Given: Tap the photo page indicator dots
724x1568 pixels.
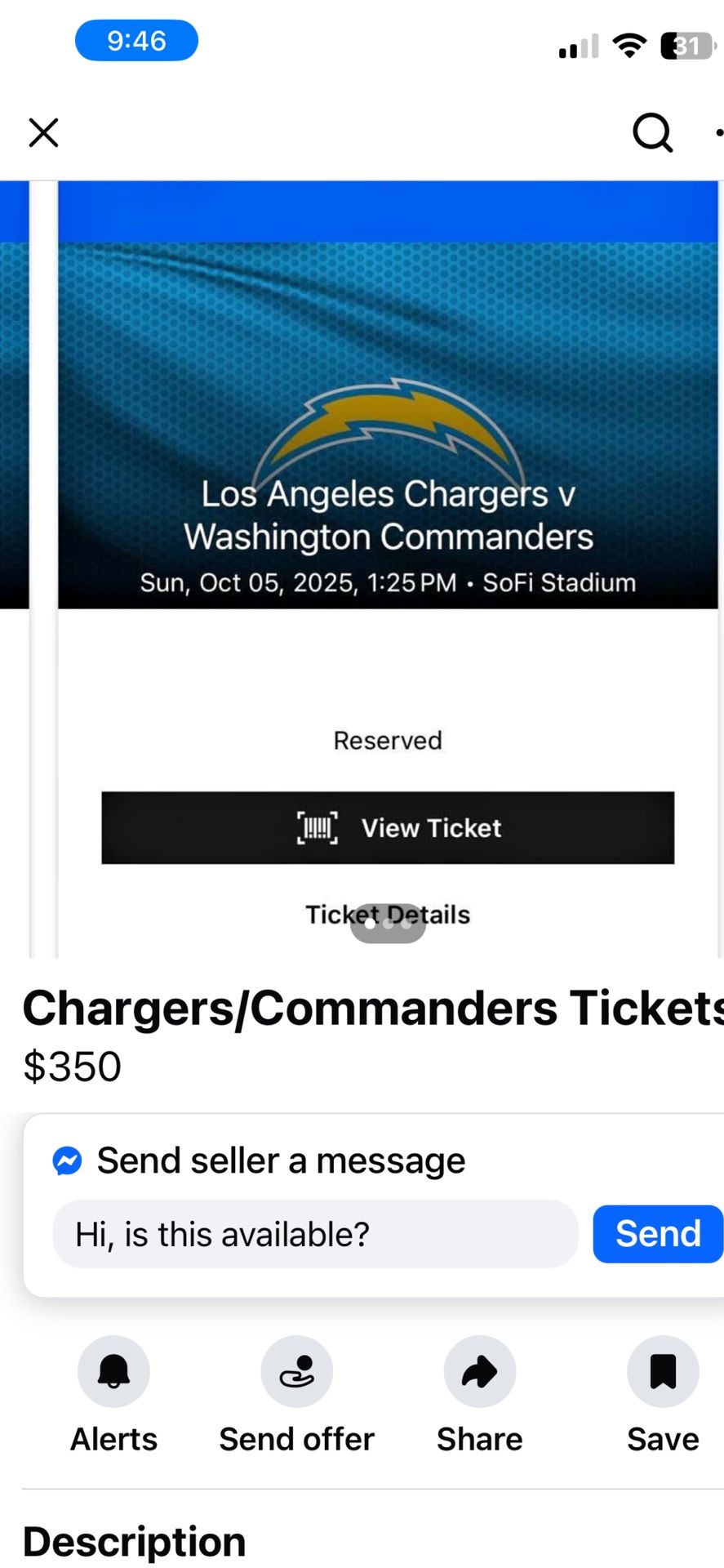Looking at the screenshot, I should (388, 924).
